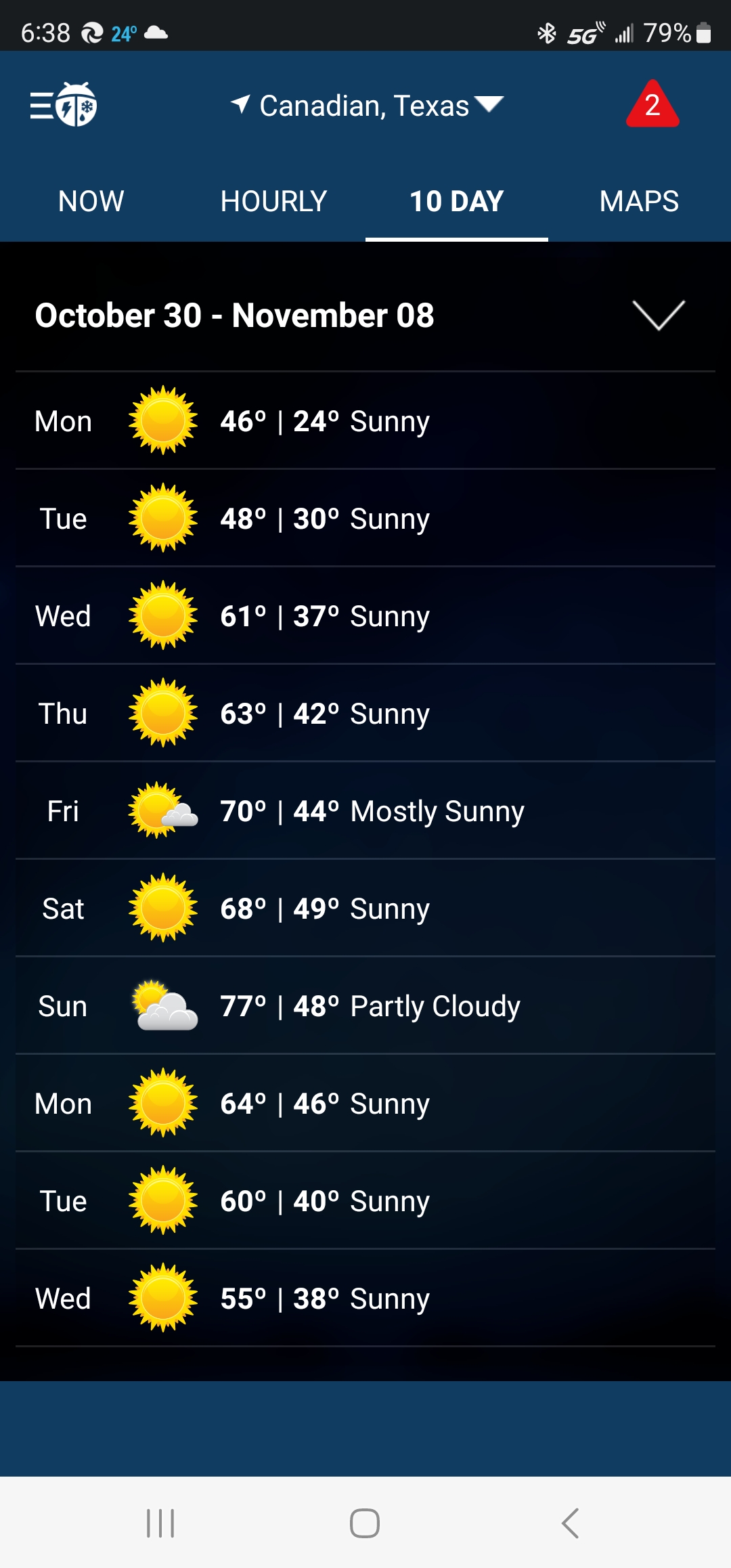This screenshot has width=731, height=1568.
Task: Open Sat 68° Sunny forecast row
Action: (x=365, y=909)
